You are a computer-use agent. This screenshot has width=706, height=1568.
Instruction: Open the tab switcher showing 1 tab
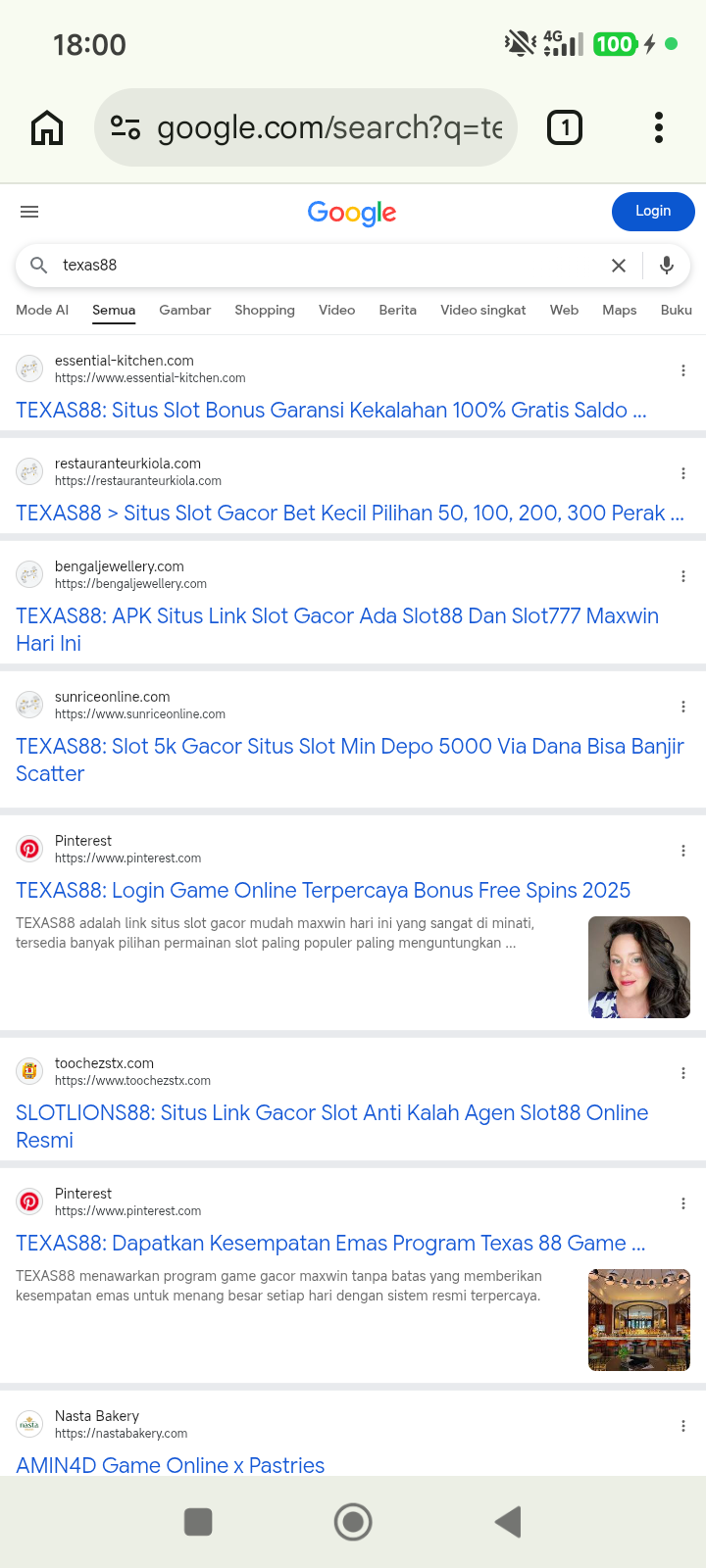pyautogui.click(x=564, y=127)
